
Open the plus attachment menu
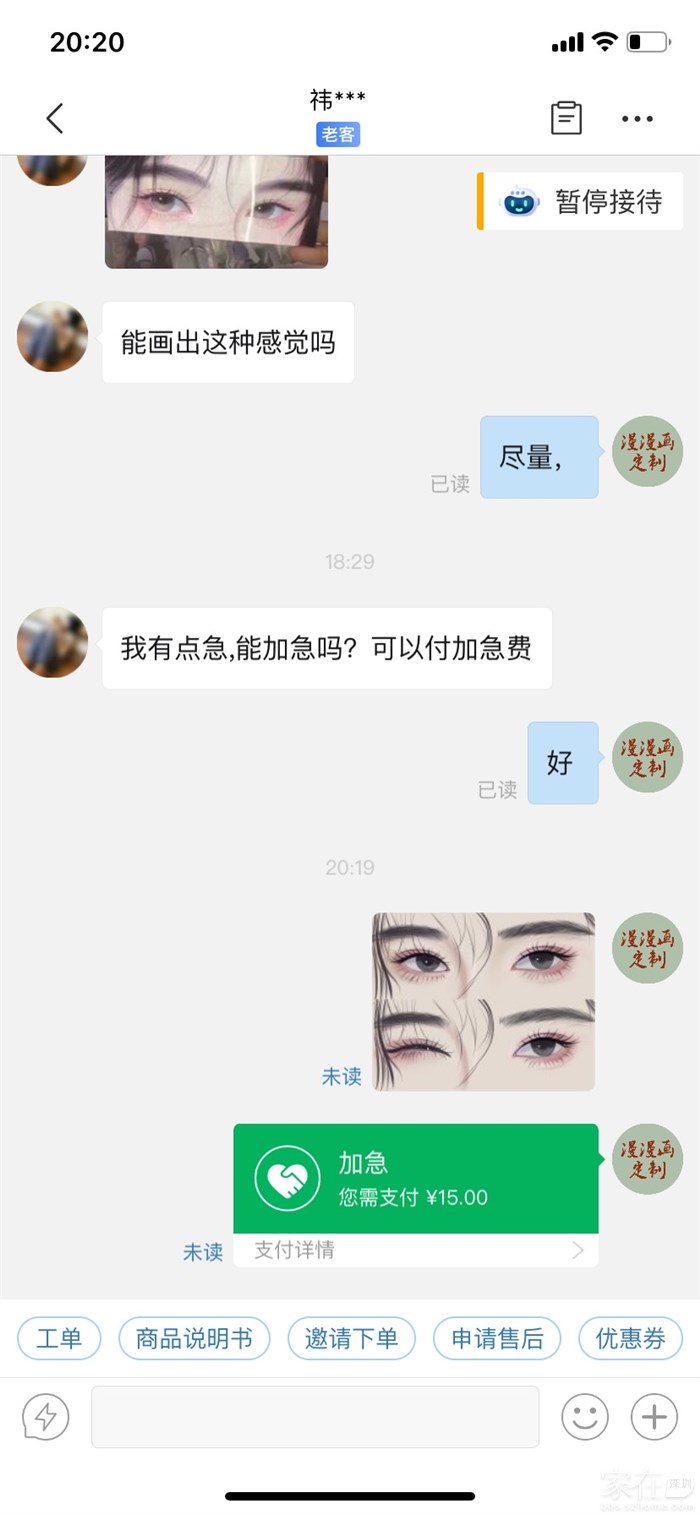click(x=654, y=1416)
